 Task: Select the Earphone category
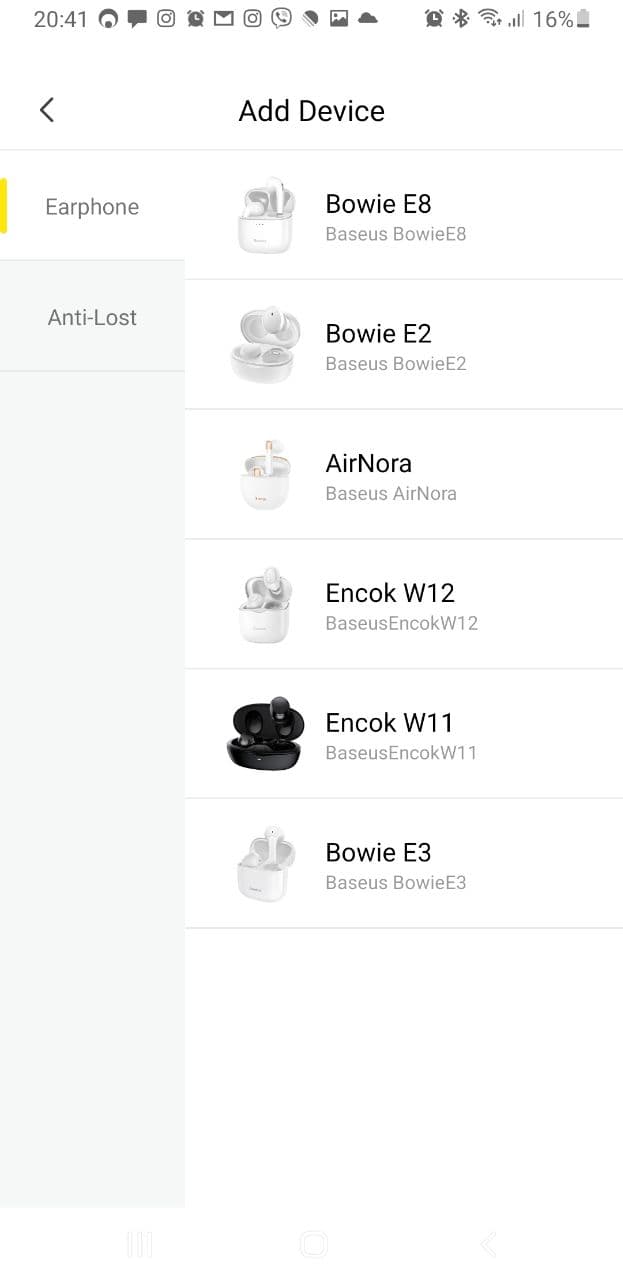point(92,207)
